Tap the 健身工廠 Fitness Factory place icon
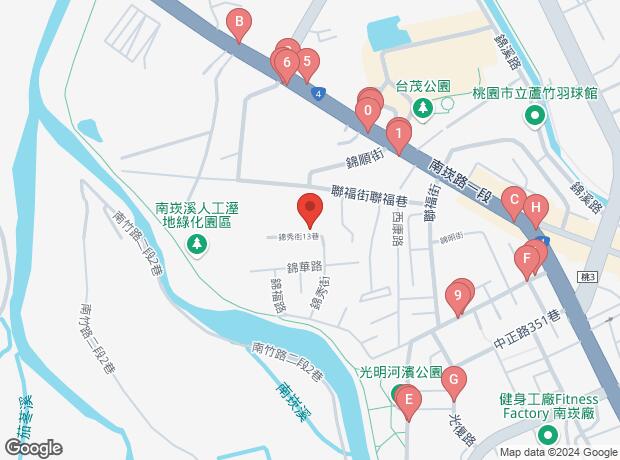The image size is (620, 460). click(547, 436)
